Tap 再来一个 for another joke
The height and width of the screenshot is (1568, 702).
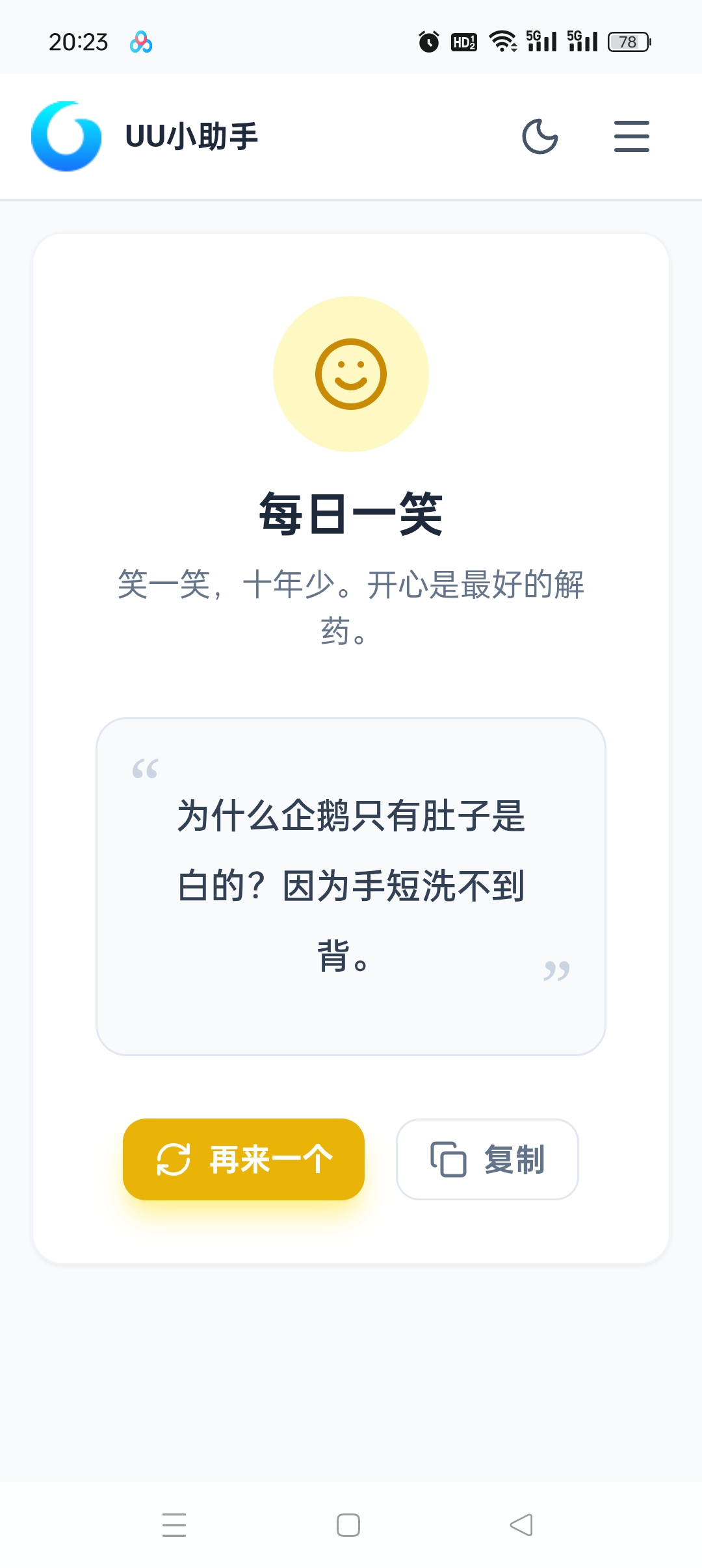click(x=244, y=1159)
